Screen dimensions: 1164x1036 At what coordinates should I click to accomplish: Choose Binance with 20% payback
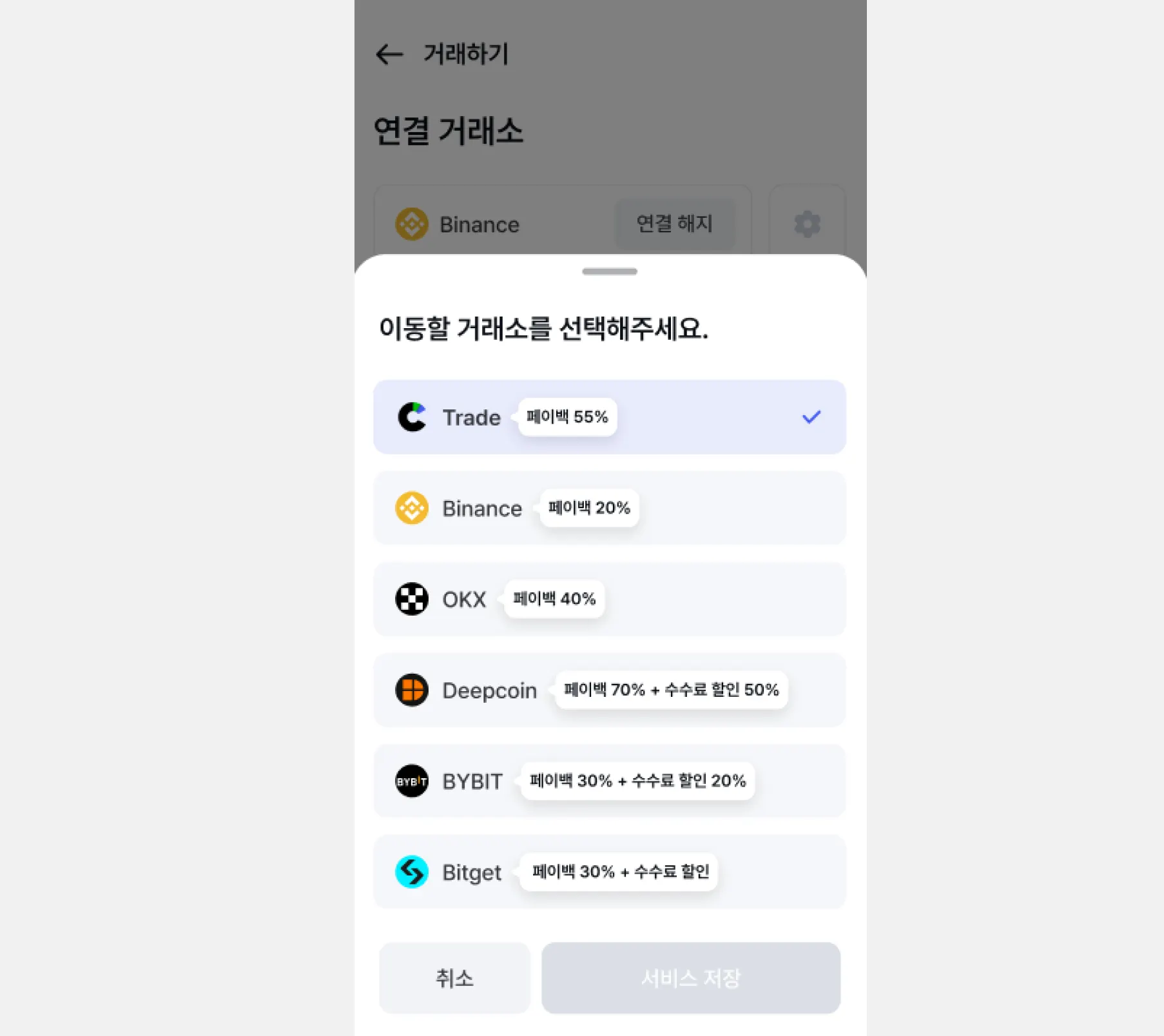pyautogui.click(x=609, y=508)
